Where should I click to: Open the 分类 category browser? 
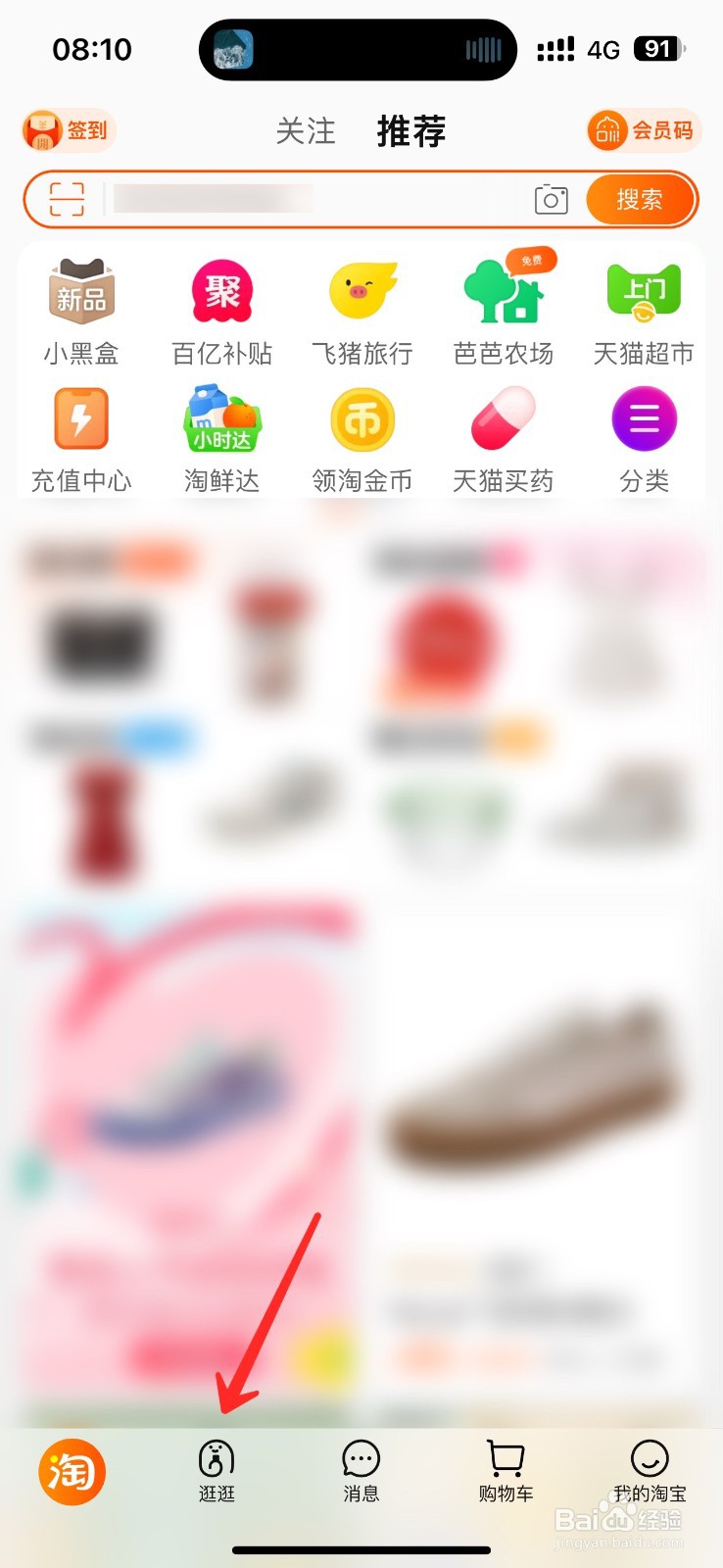click(644, 436)
